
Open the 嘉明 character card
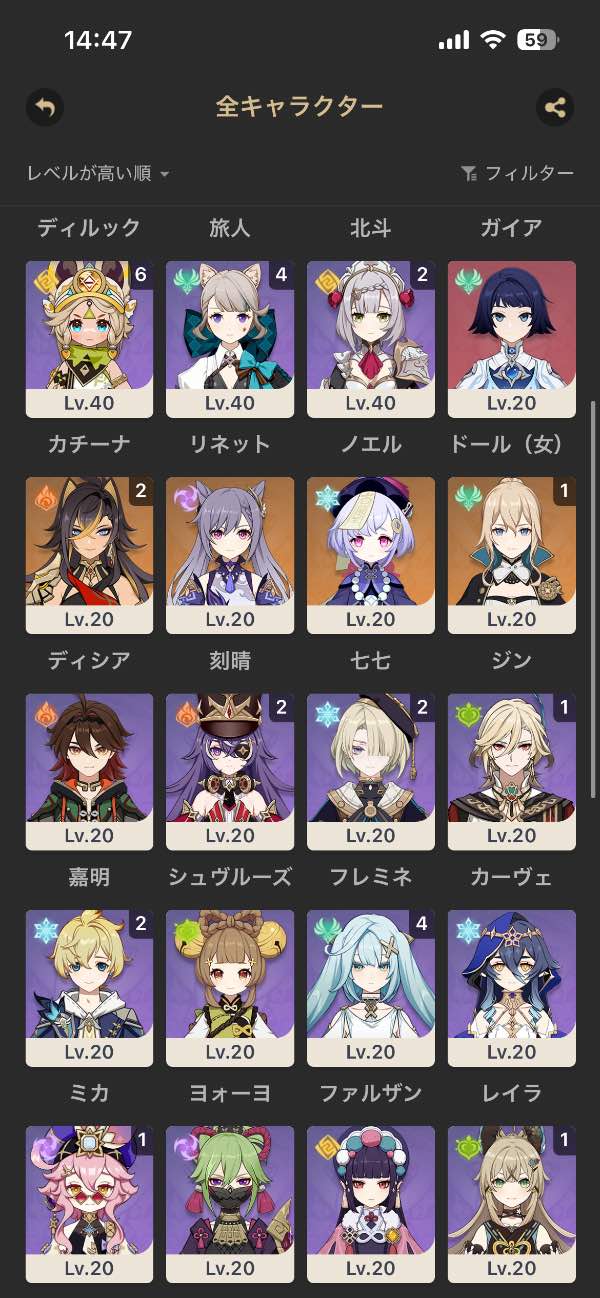[89, 772]
